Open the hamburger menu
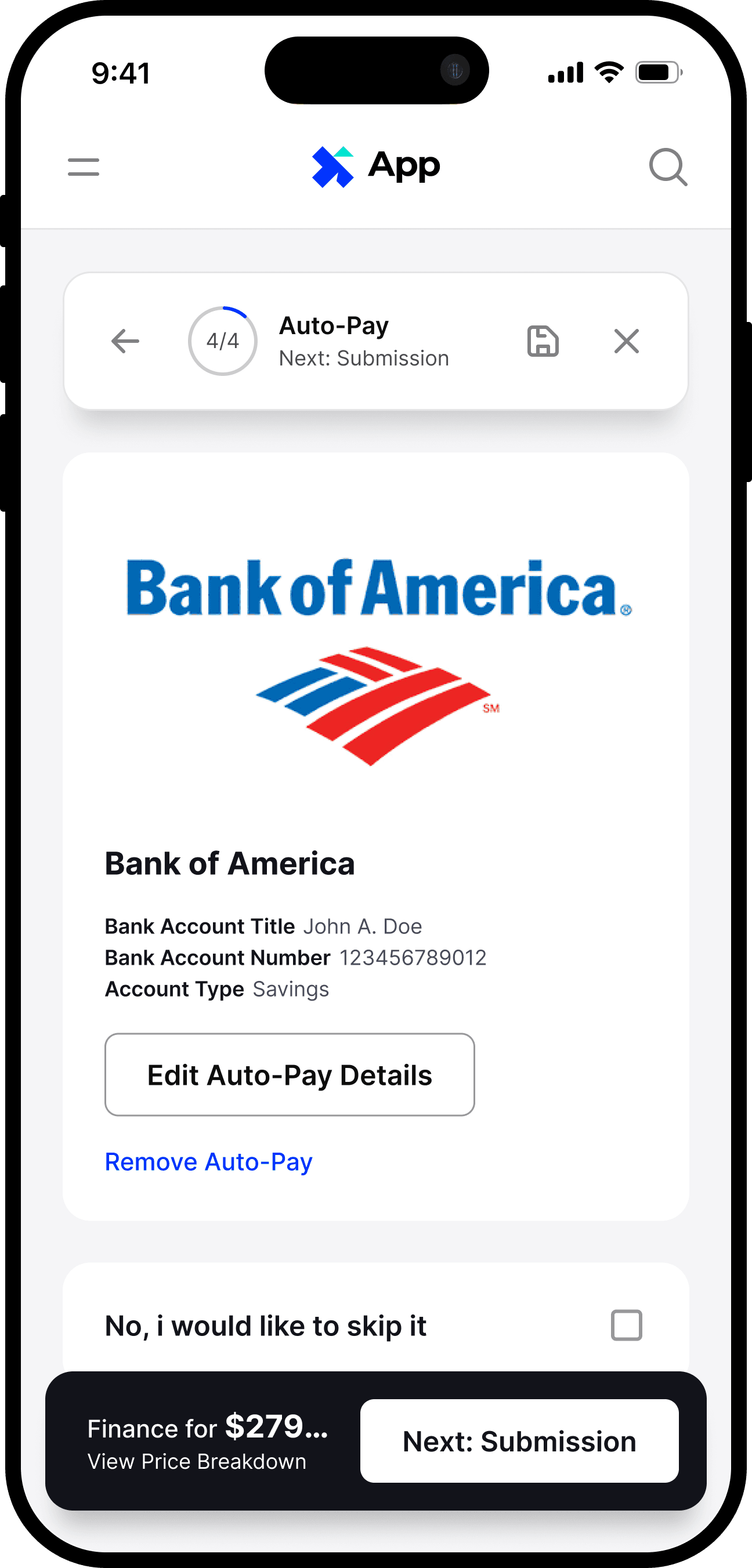752x1568 pixels. click(x=84, y=167)
